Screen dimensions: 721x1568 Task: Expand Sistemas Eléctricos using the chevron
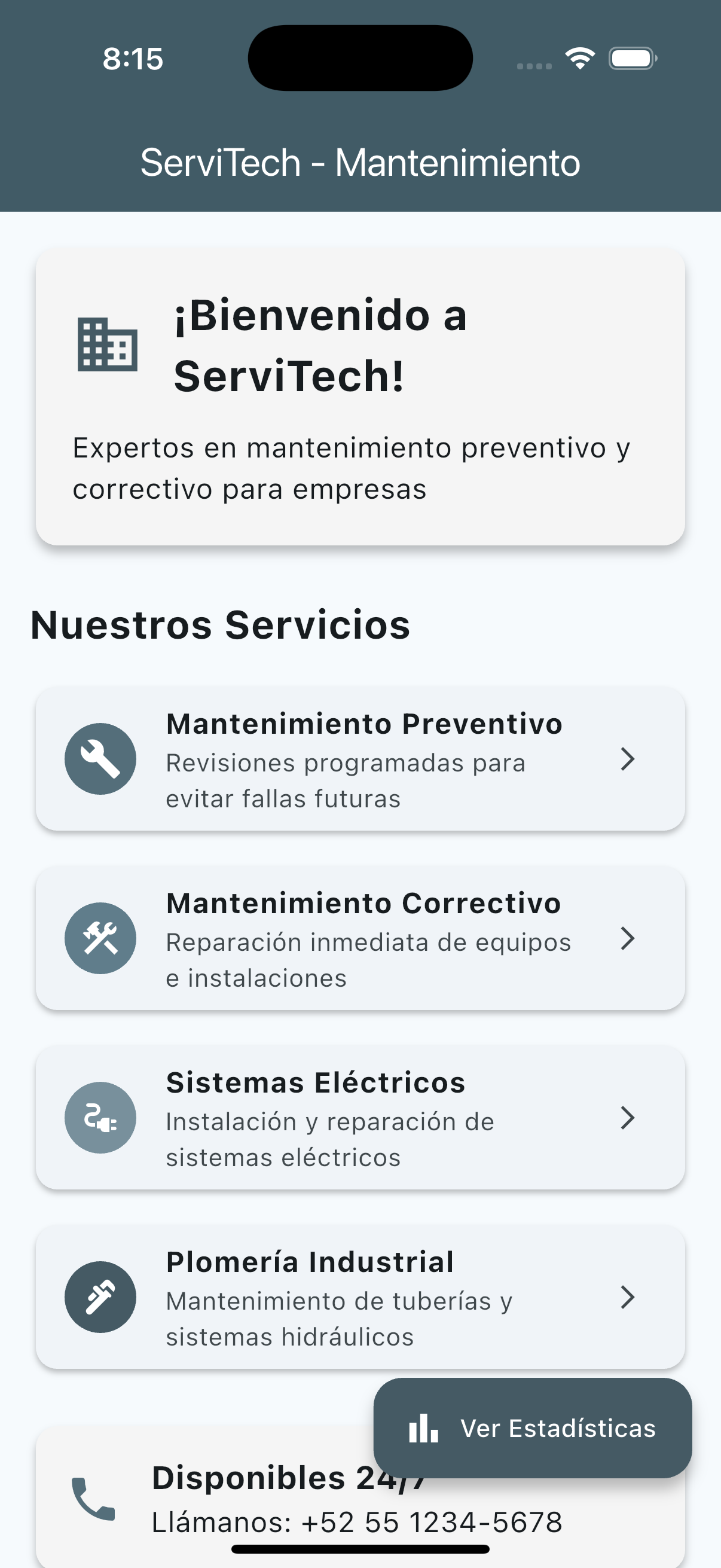(628, 1119)
